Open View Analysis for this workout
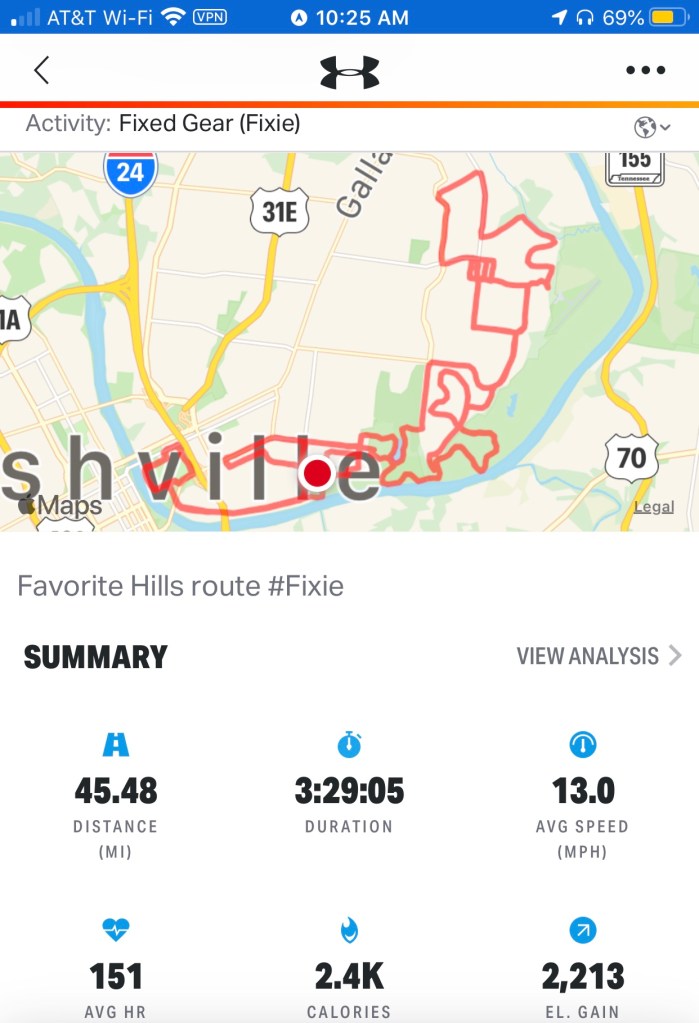Screen dimensions: 699x1023 (x=599, y=656)
